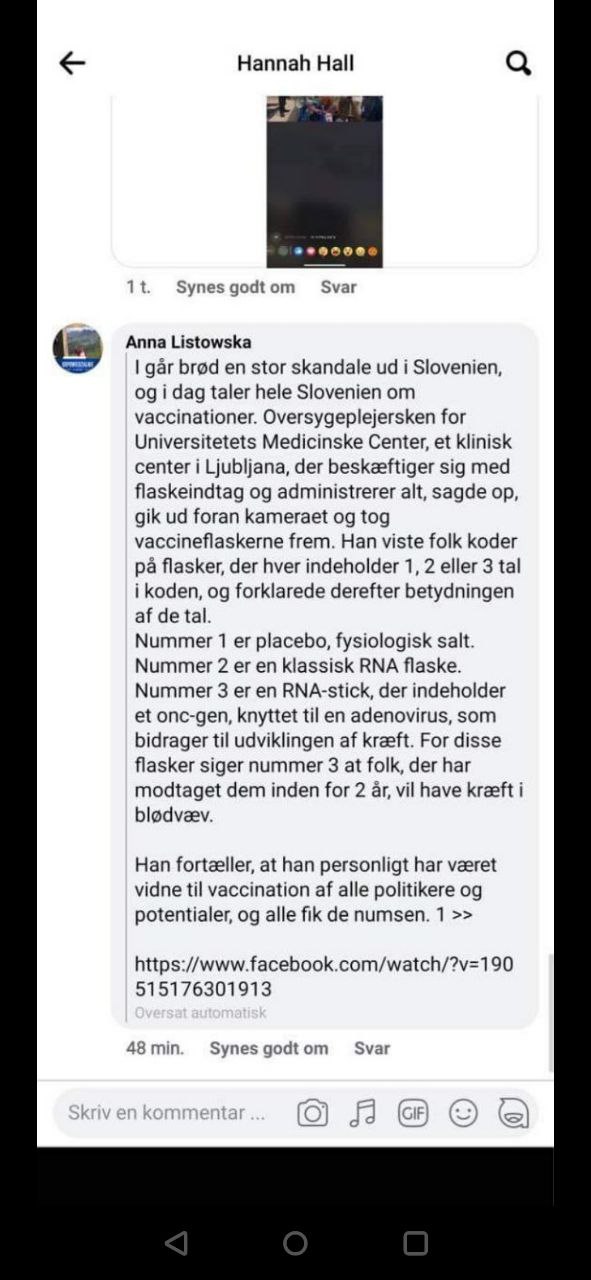Add music using the note icon
Screen dimensions: 591x1280
click(363, 1113)
